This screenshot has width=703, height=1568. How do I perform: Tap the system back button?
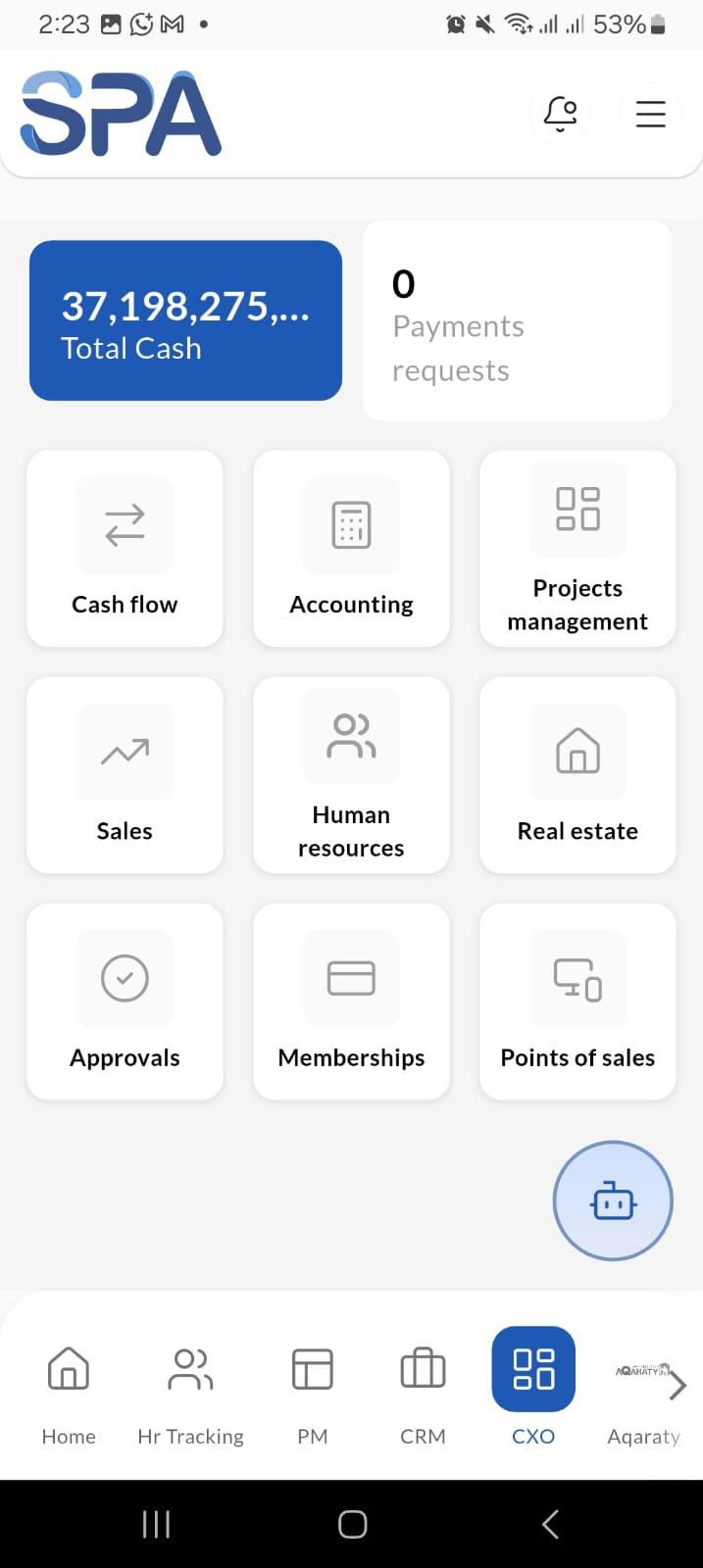pyautogui.click(x=550, y=1524)
